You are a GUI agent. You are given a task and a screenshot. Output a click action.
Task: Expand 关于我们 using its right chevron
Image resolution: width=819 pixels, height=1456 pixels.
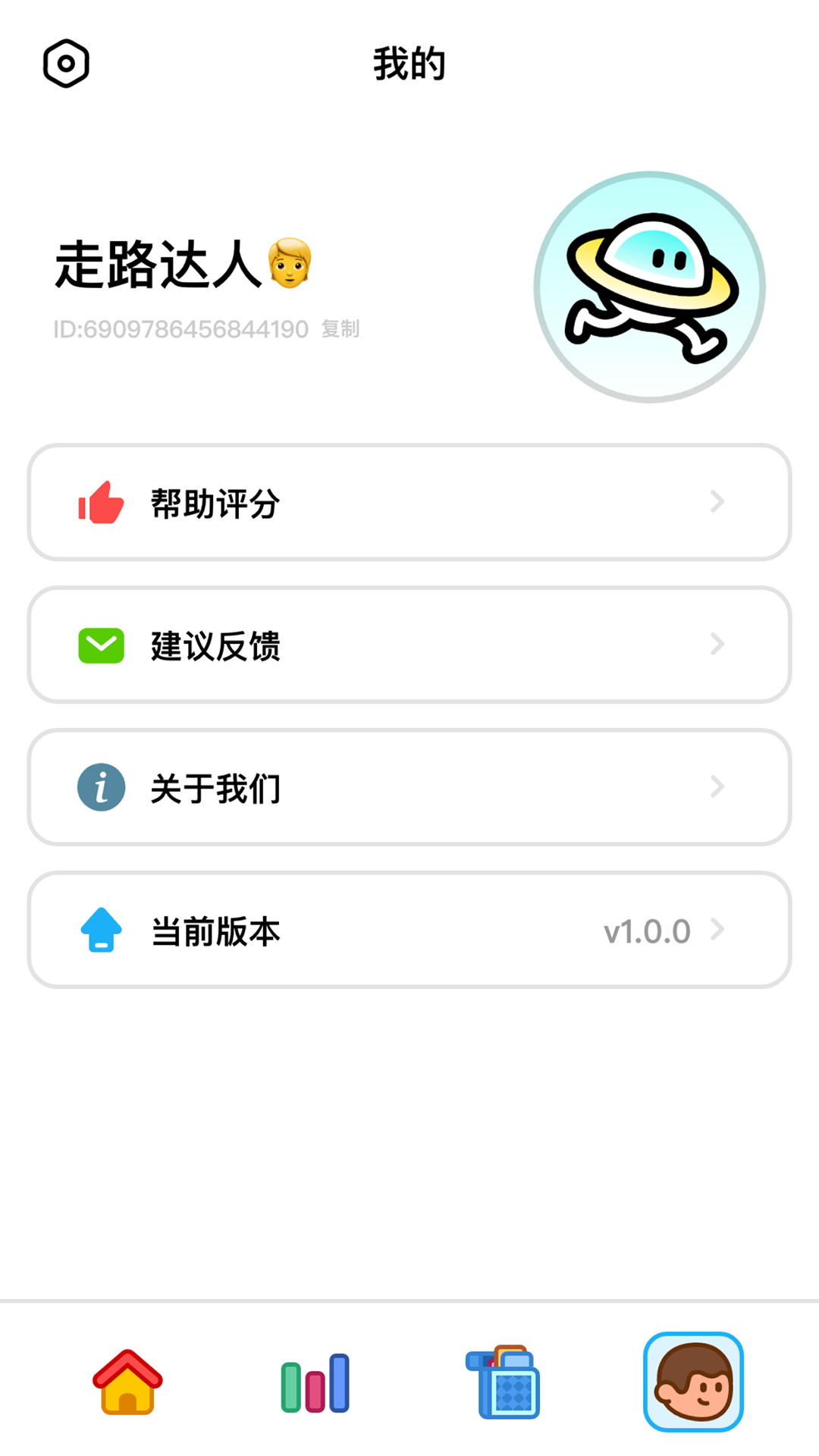pyautogui.click(x=717, y=787)
